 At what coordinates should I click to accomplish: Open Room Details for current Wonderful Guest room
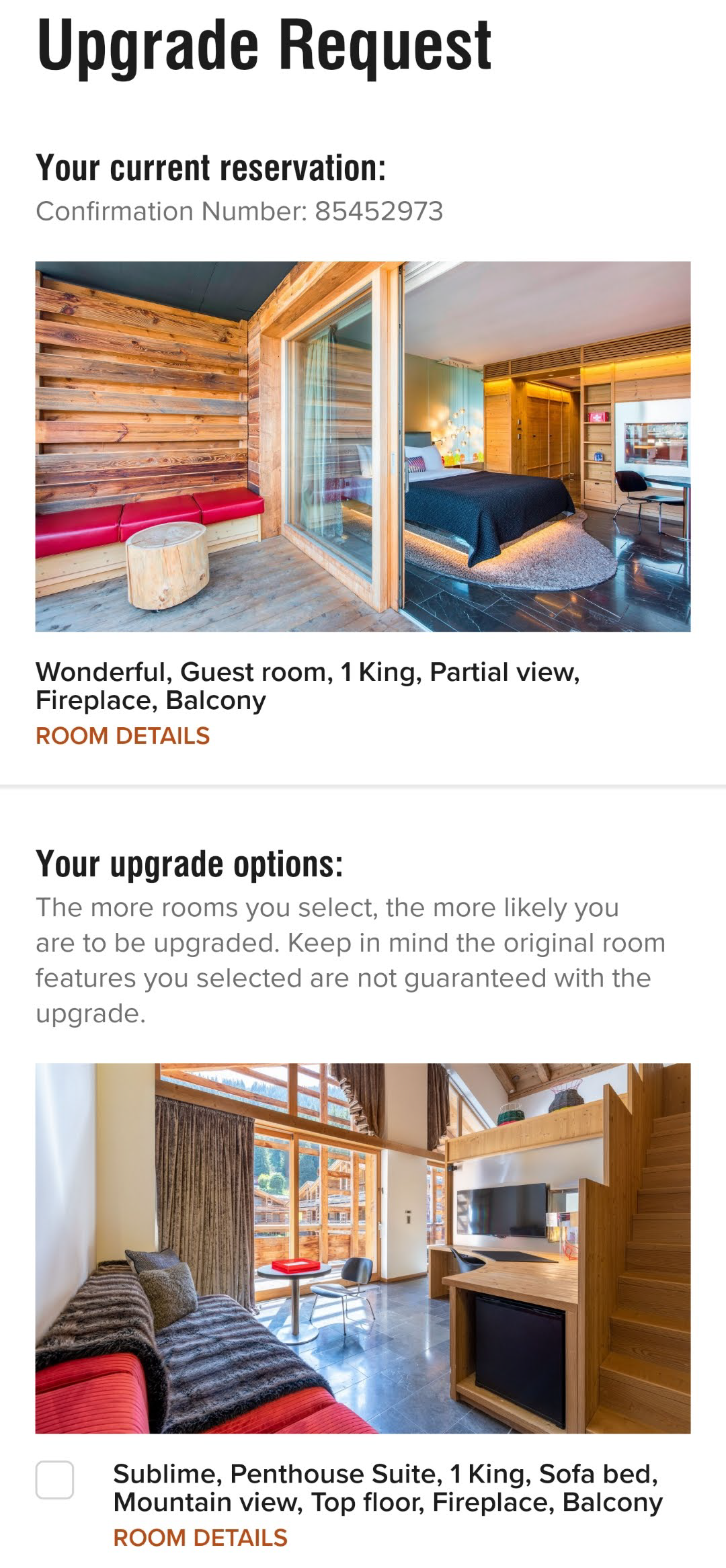[122, 736]
